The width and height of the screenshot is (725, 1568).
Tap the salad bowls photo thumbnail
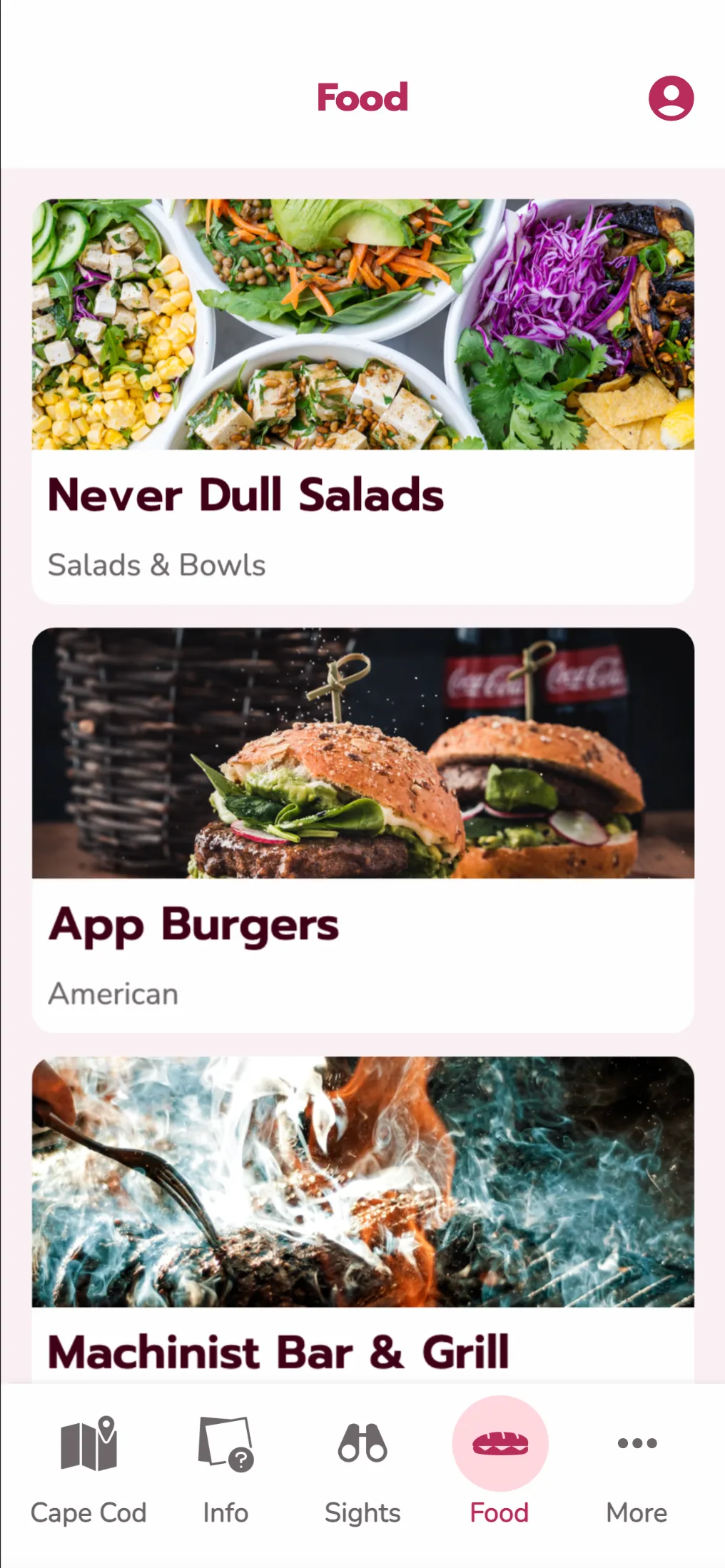362,325
